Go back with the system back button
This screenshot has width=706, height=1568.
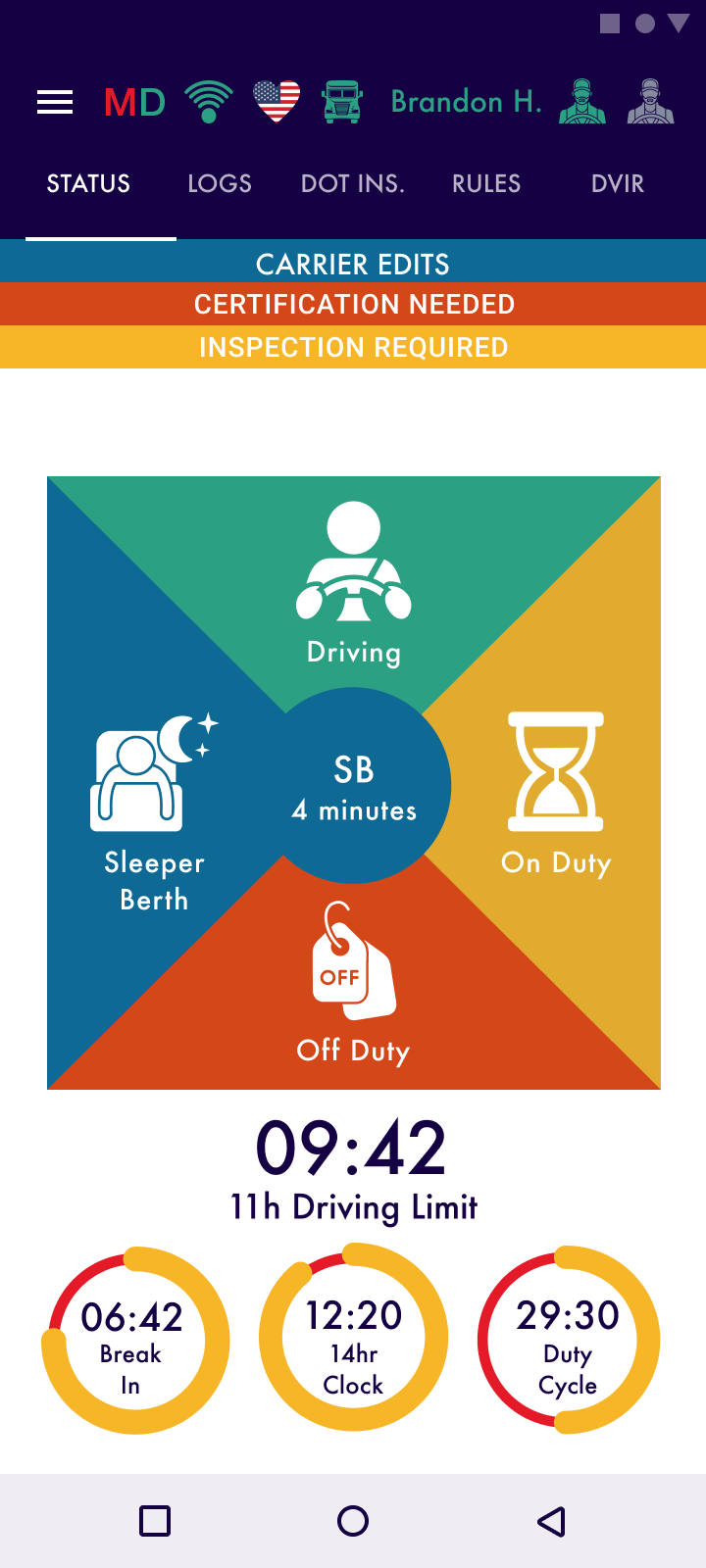(551, 1521)
